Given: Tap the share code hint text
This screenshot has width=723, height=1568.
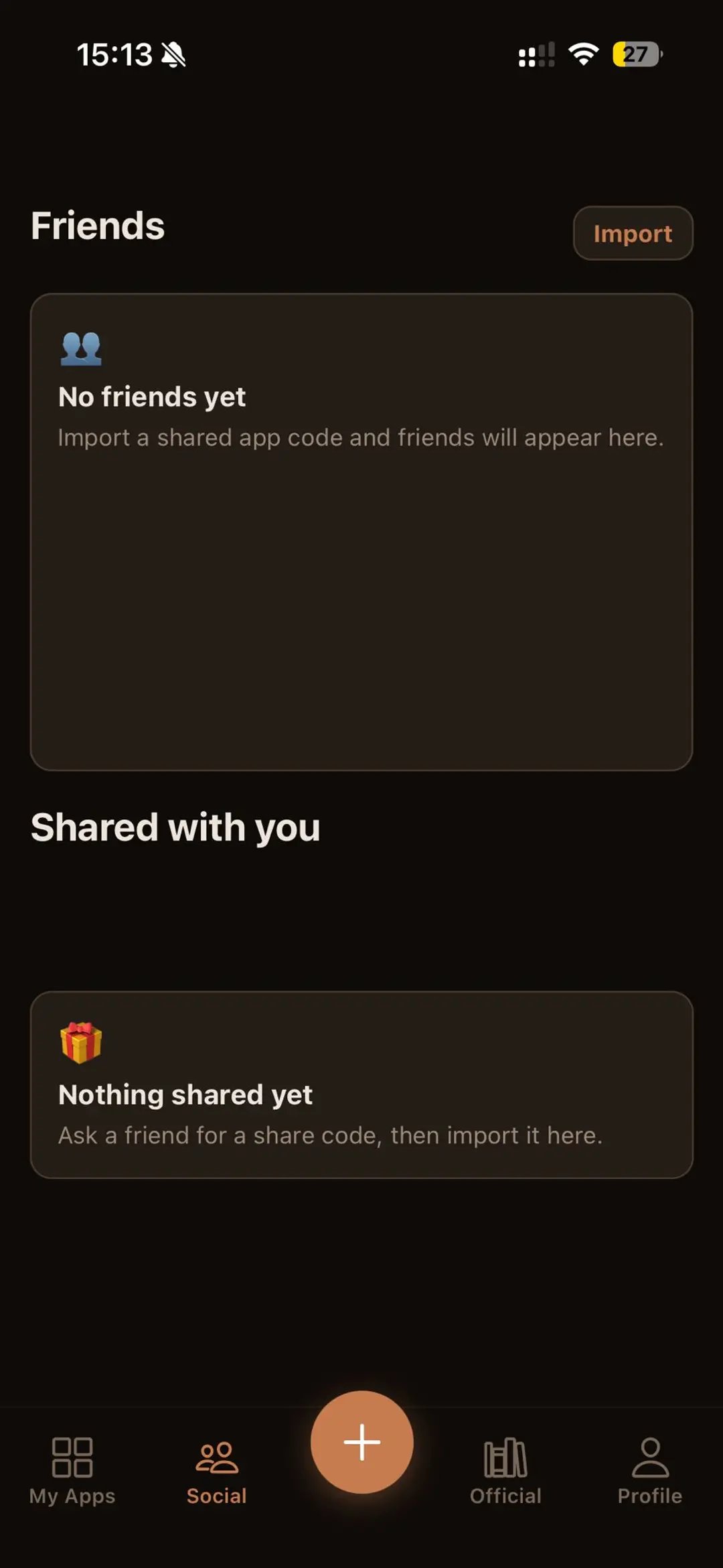Looking at the screenshot, I should coord(330,1135).
